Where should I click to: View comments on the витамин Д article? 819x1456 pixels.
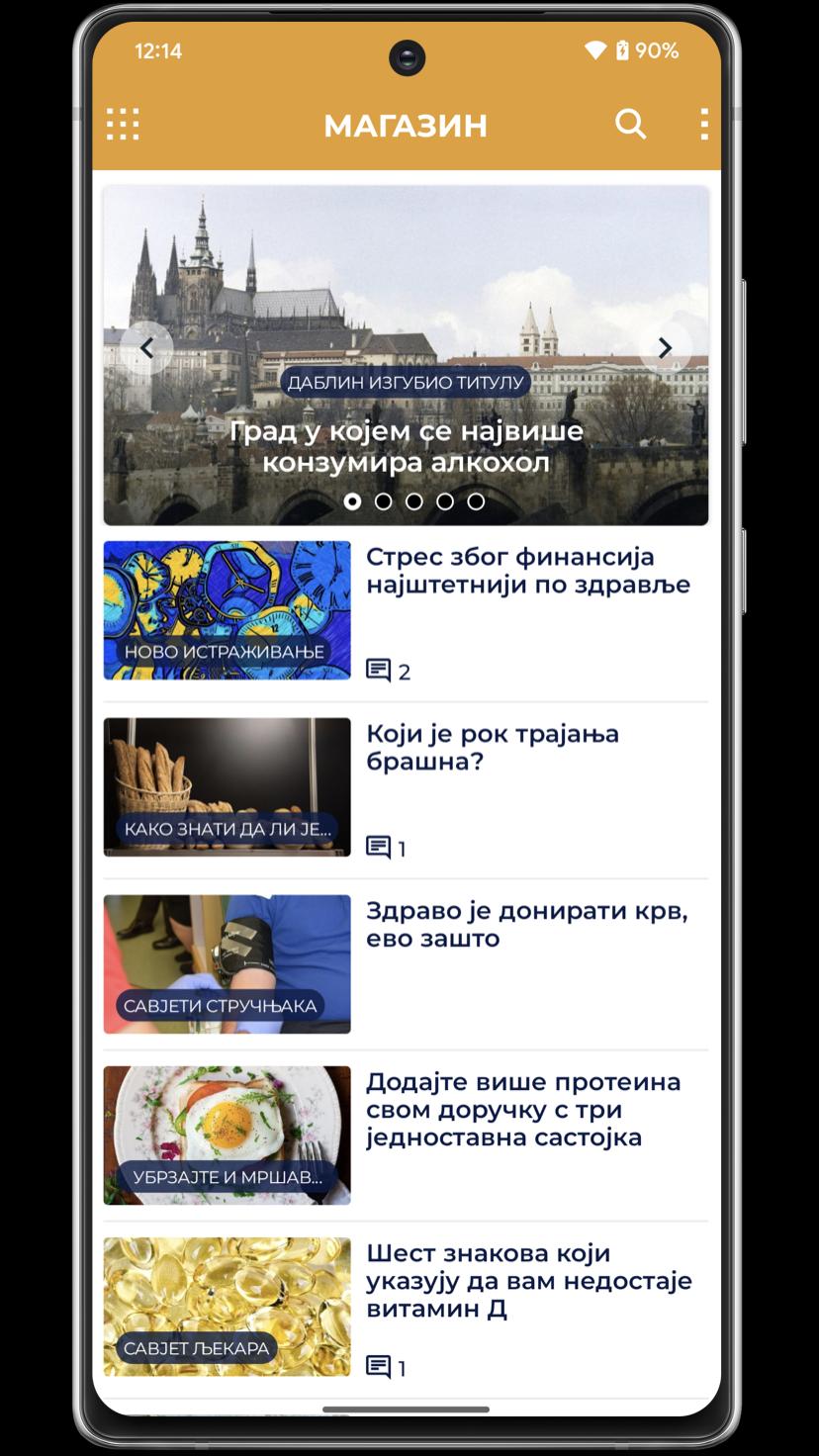tap(386, 1367)
